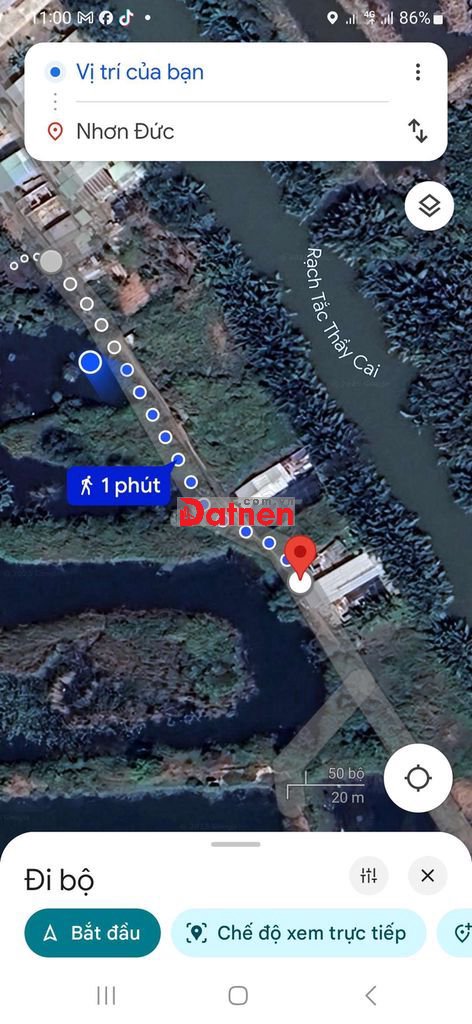Close the walking directions panel
The image size is (472, 1024).
click(428, 875)
